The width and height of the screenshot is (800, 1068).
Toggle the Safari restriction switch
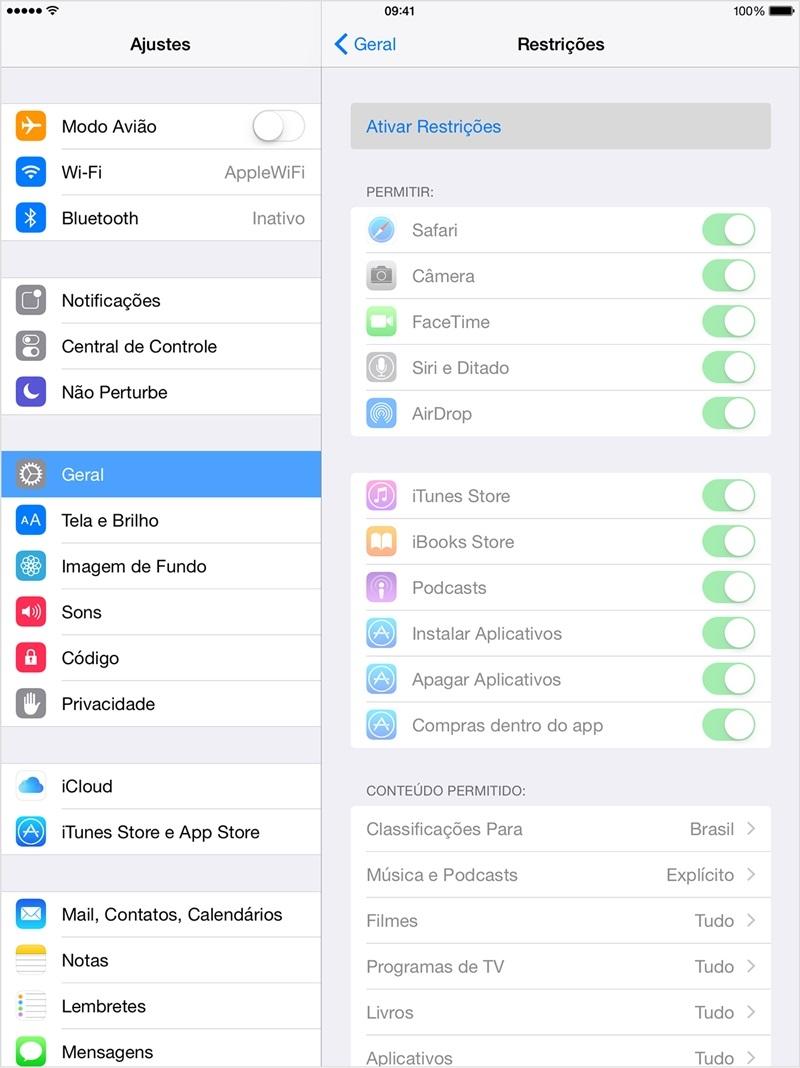click(x=728, y=230)
